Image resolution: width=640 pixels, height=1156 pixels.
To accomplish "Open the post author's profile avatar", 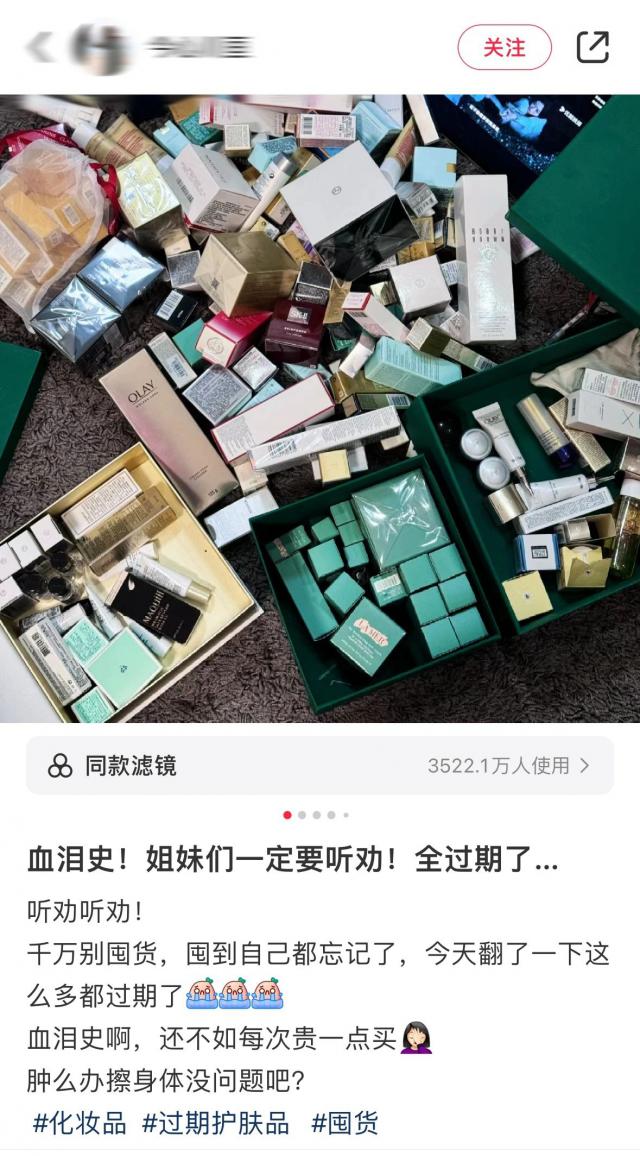I will click(x=100, y=47).
